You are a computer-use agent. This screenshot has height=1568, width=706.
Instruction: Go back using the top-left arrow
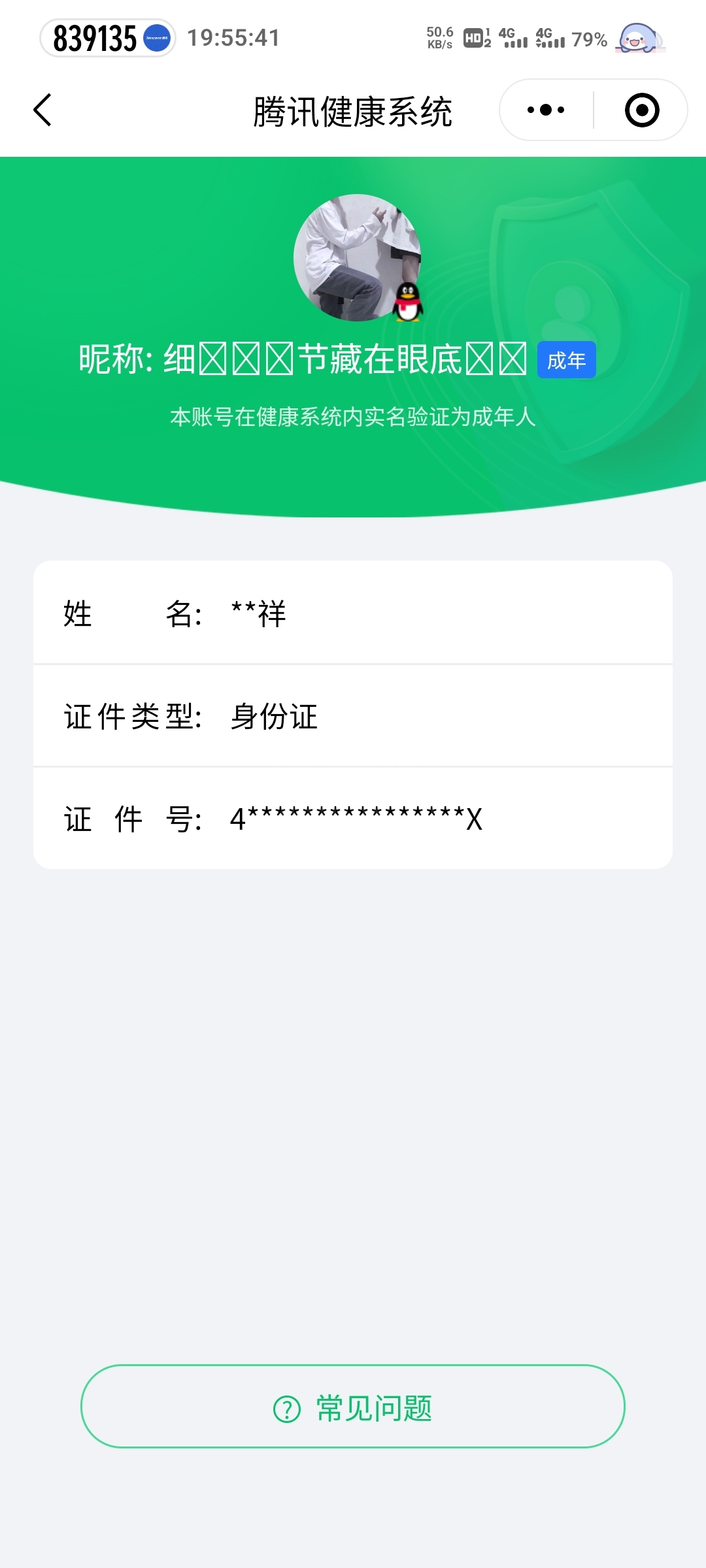(42, 110)
